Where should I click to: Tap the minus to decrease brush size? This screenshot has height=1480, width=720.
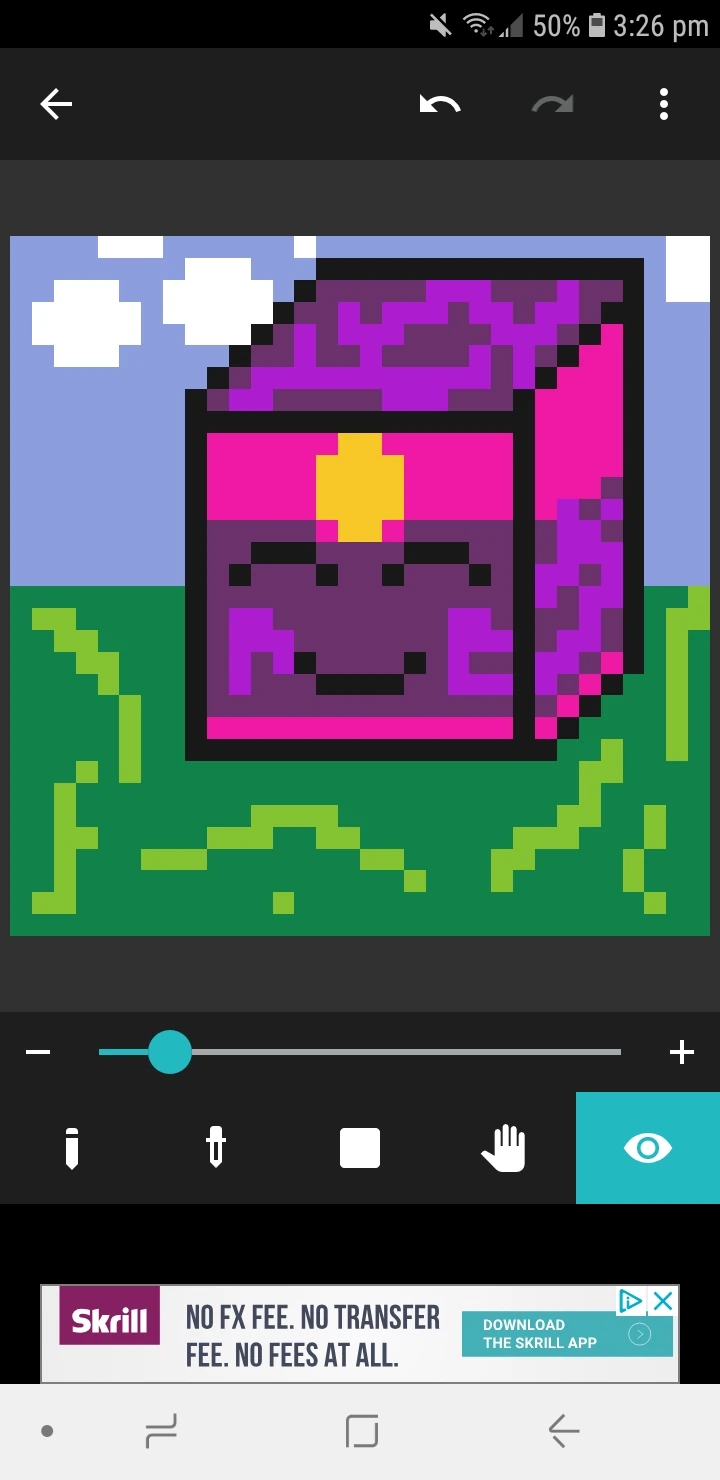39,1051
